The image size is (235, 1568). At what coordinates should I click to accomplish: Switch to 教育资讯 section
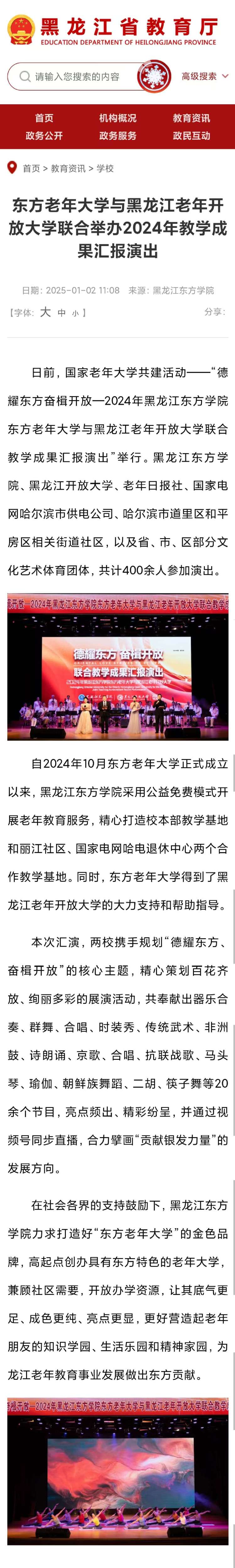point(191,118)
